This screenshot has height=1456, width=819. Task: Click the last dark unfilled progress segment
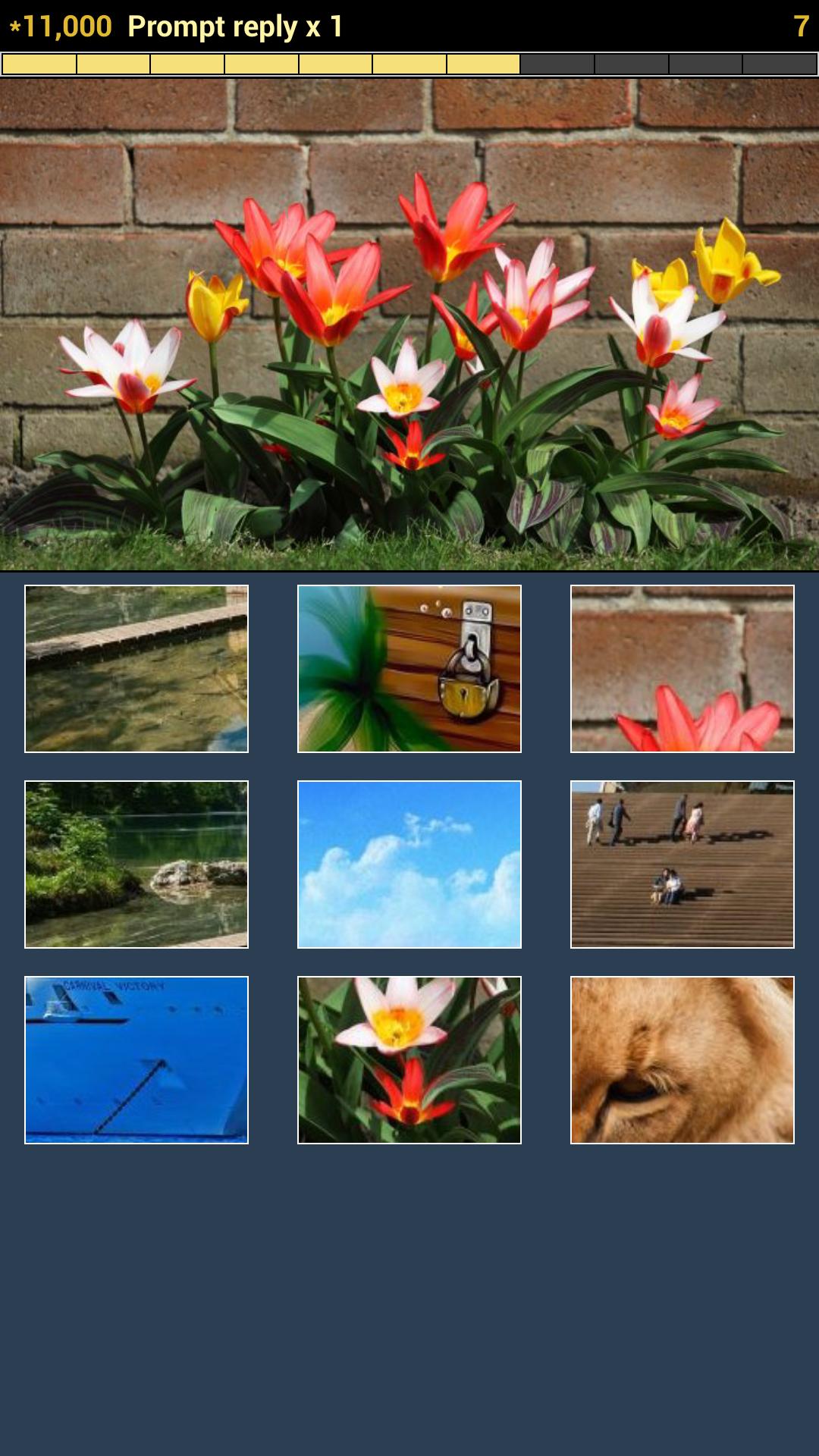(x=781, y=61)
